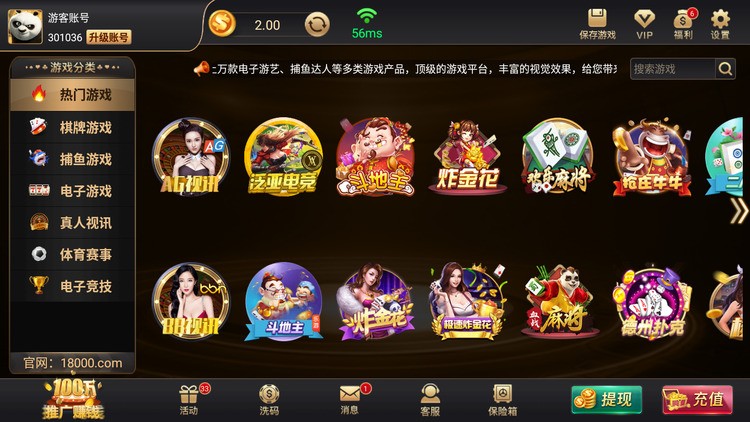The height and width of the screenshot is (422, 750).
Task: Show more games with right arrow
Action: coord(738,211)
